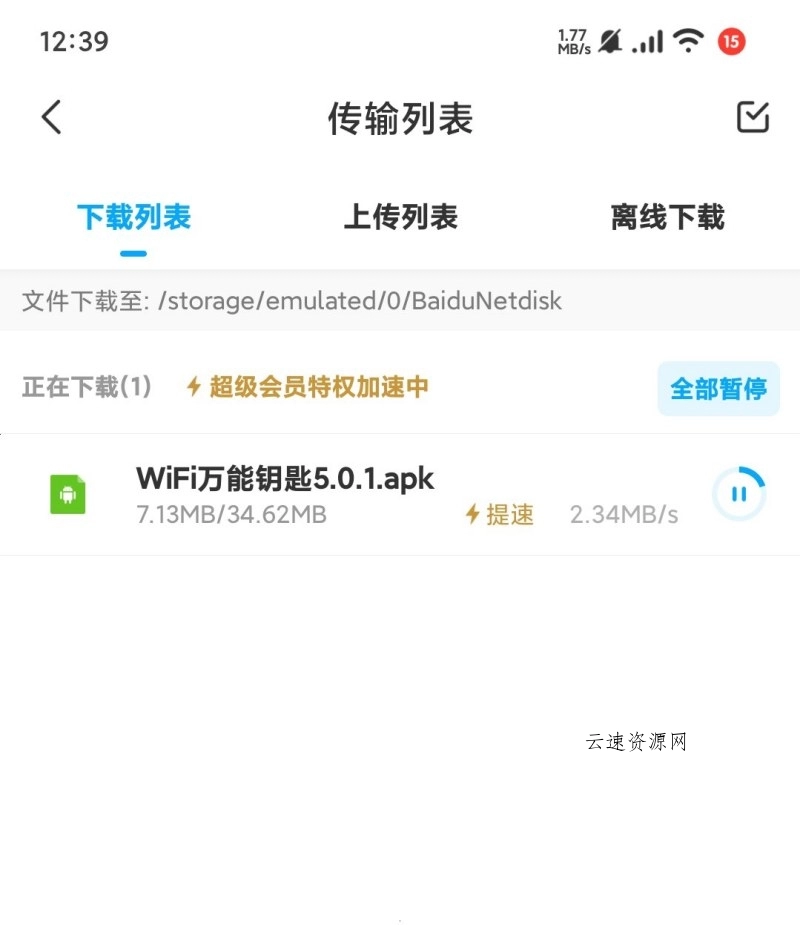This screenshot has width=800, height=925.
Task: Tap 全部暂停 to pause all downloads
Action: click(x=718, y=388)
